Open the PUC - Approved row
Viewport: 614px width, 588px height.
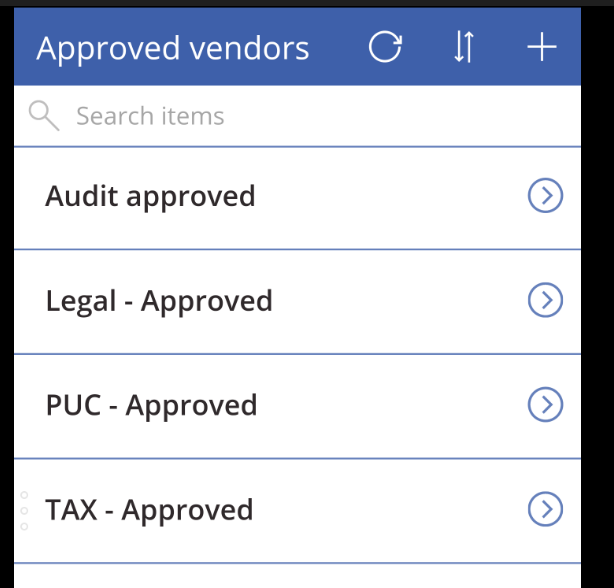(x=545, y=404)
